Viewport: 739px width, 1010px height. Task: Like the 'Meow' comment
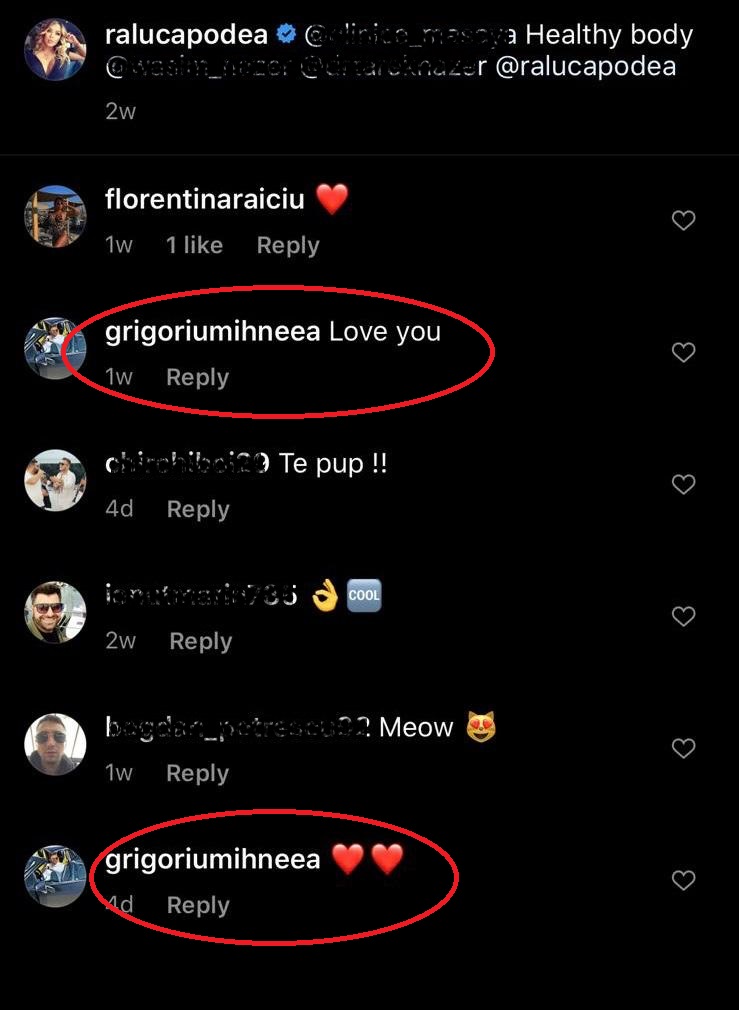pyautogui.click(x=683, y=748)
